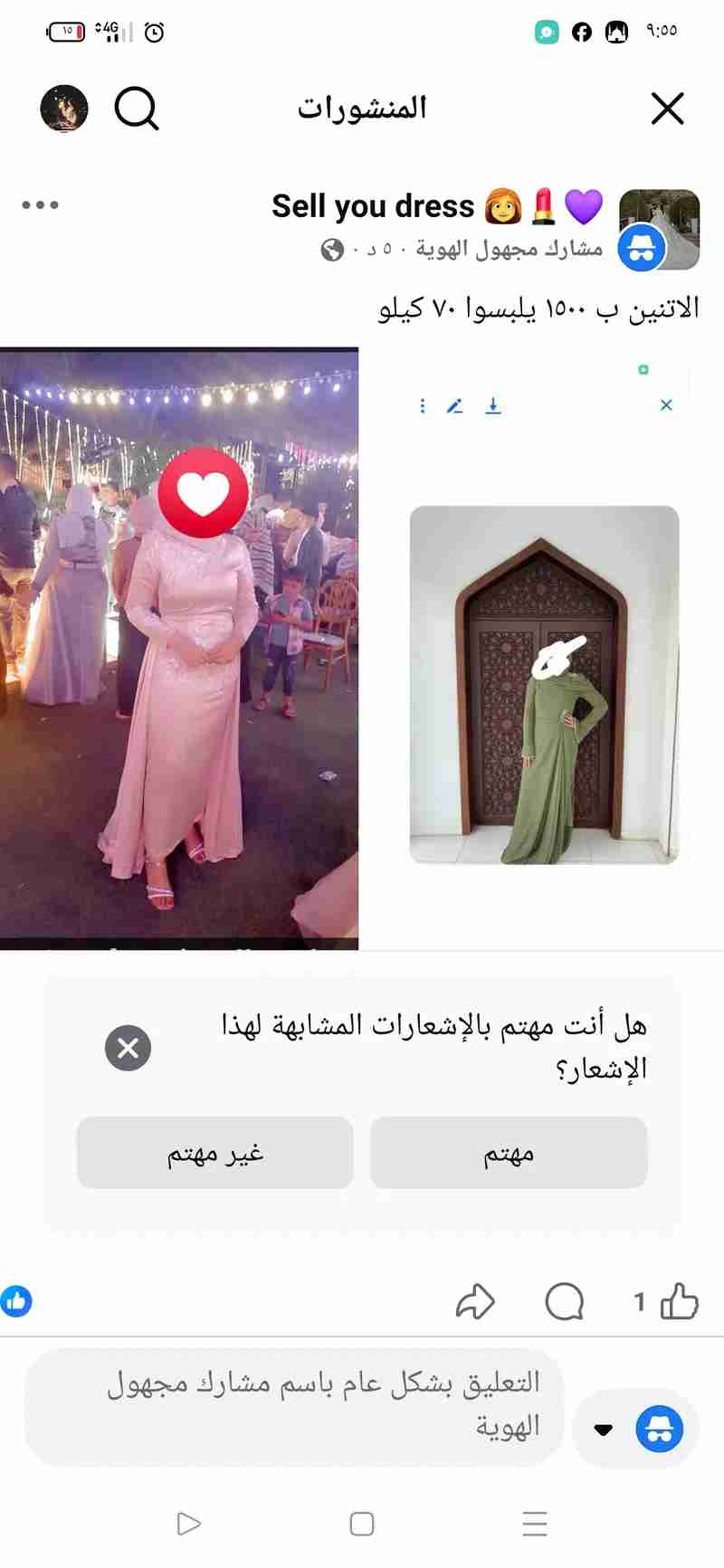Open the Sell you dress group page
The width and height of the screenshot is (724, 1568).
click(373, 206)
